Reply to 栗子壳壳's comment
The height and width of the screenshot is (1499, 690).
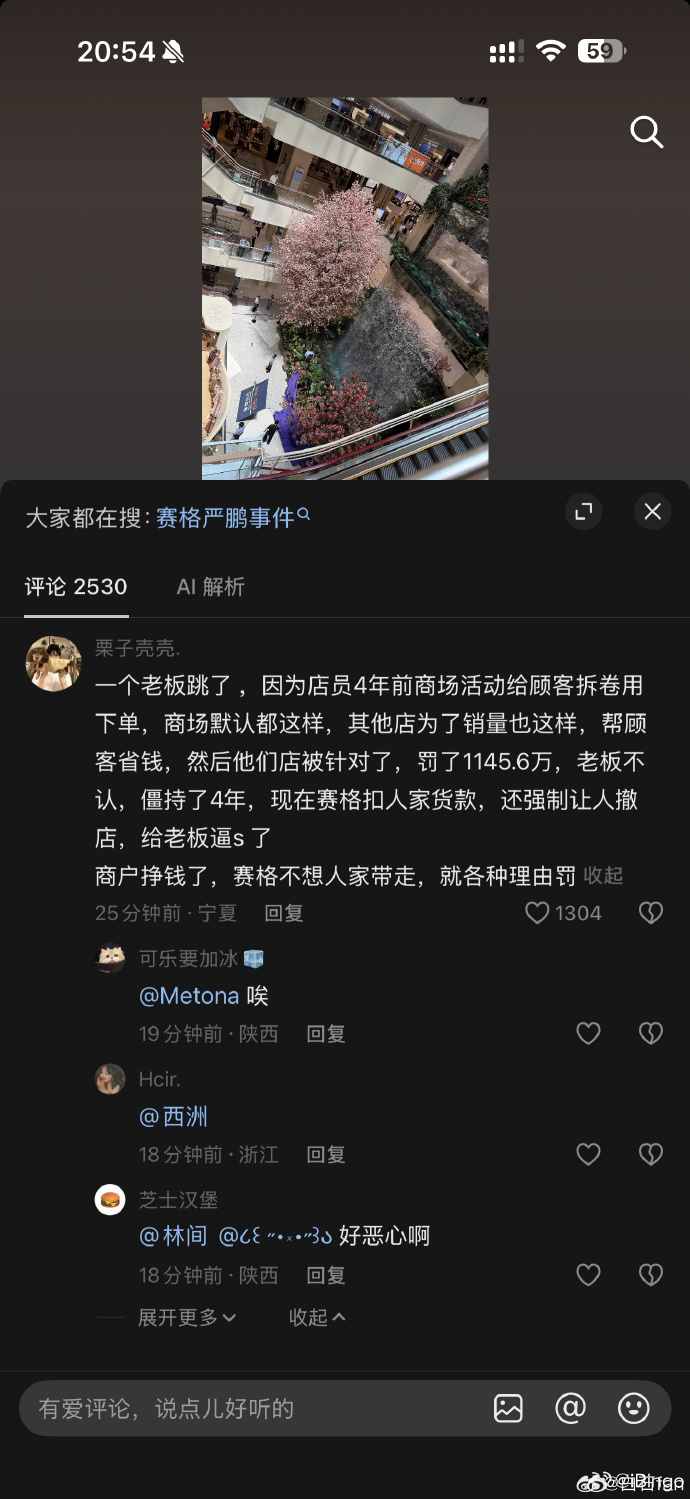(x=283, y=913)
